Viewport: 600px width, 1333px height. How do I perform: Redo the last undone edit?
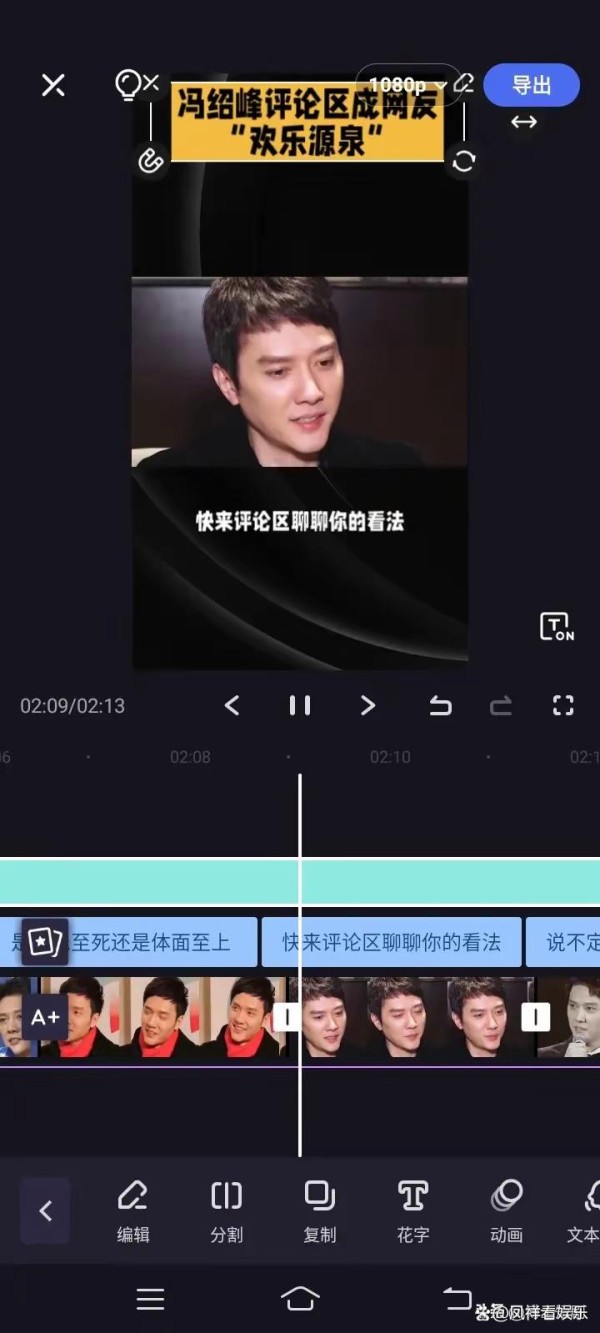coord(501,706)
